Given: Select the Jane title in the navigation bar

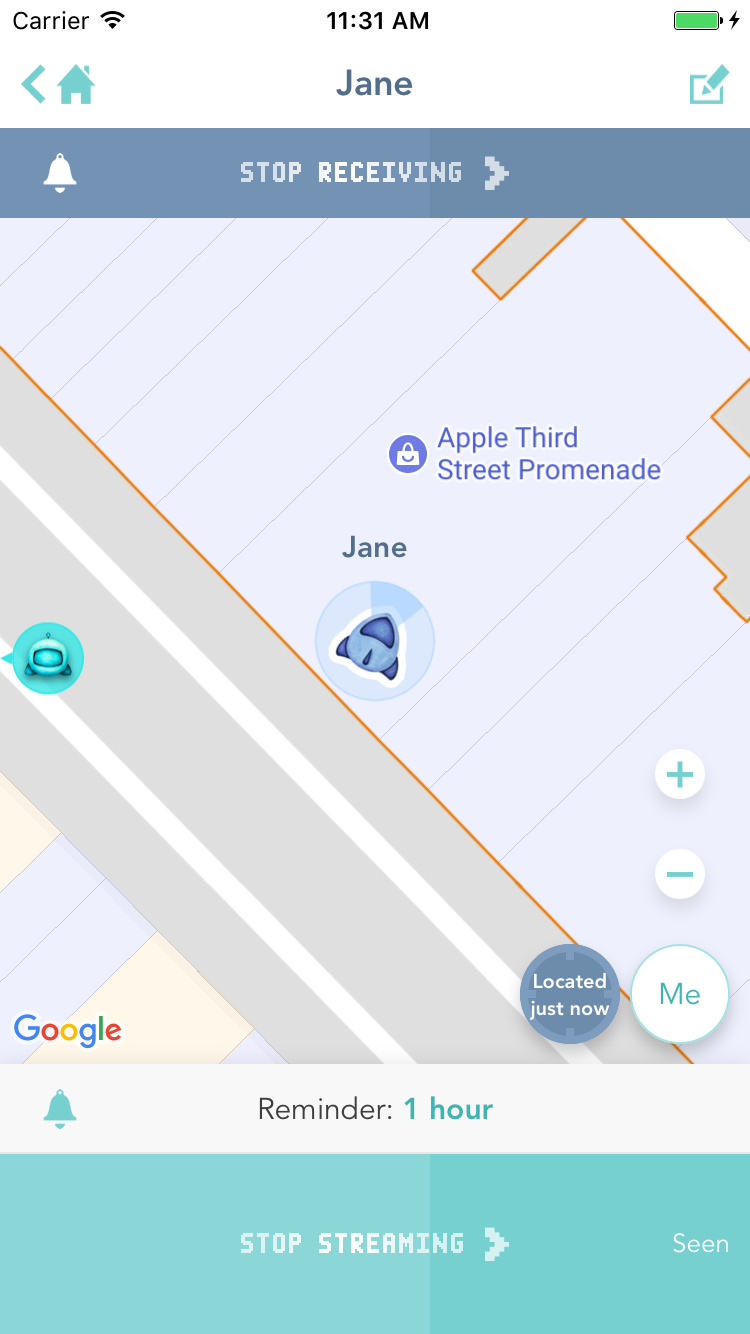Looking at the screenshot, I should click(x=375, y=84).
